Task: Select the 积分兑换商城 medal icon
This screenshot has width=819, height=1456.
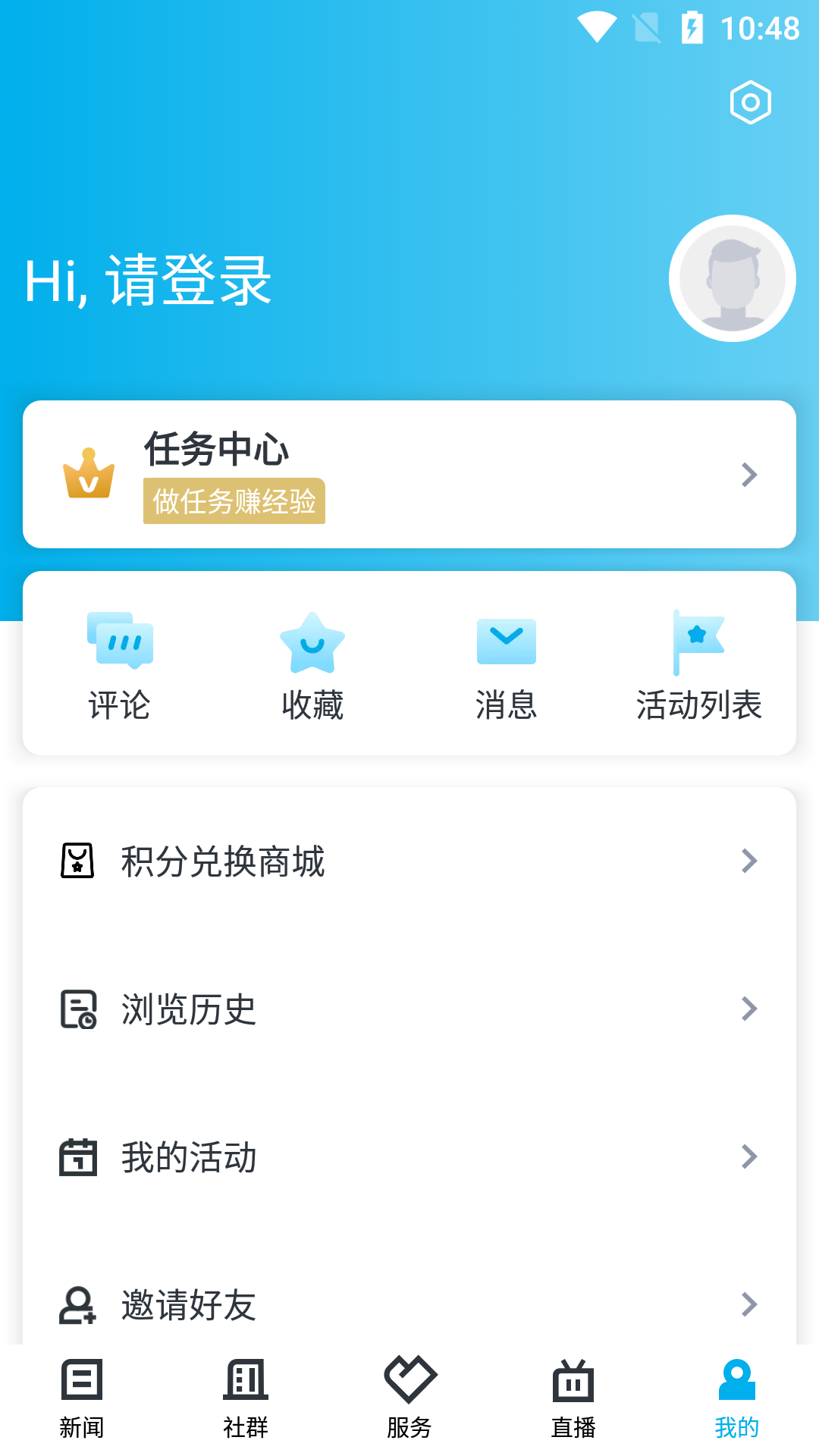Action: [x=77, y=861]
